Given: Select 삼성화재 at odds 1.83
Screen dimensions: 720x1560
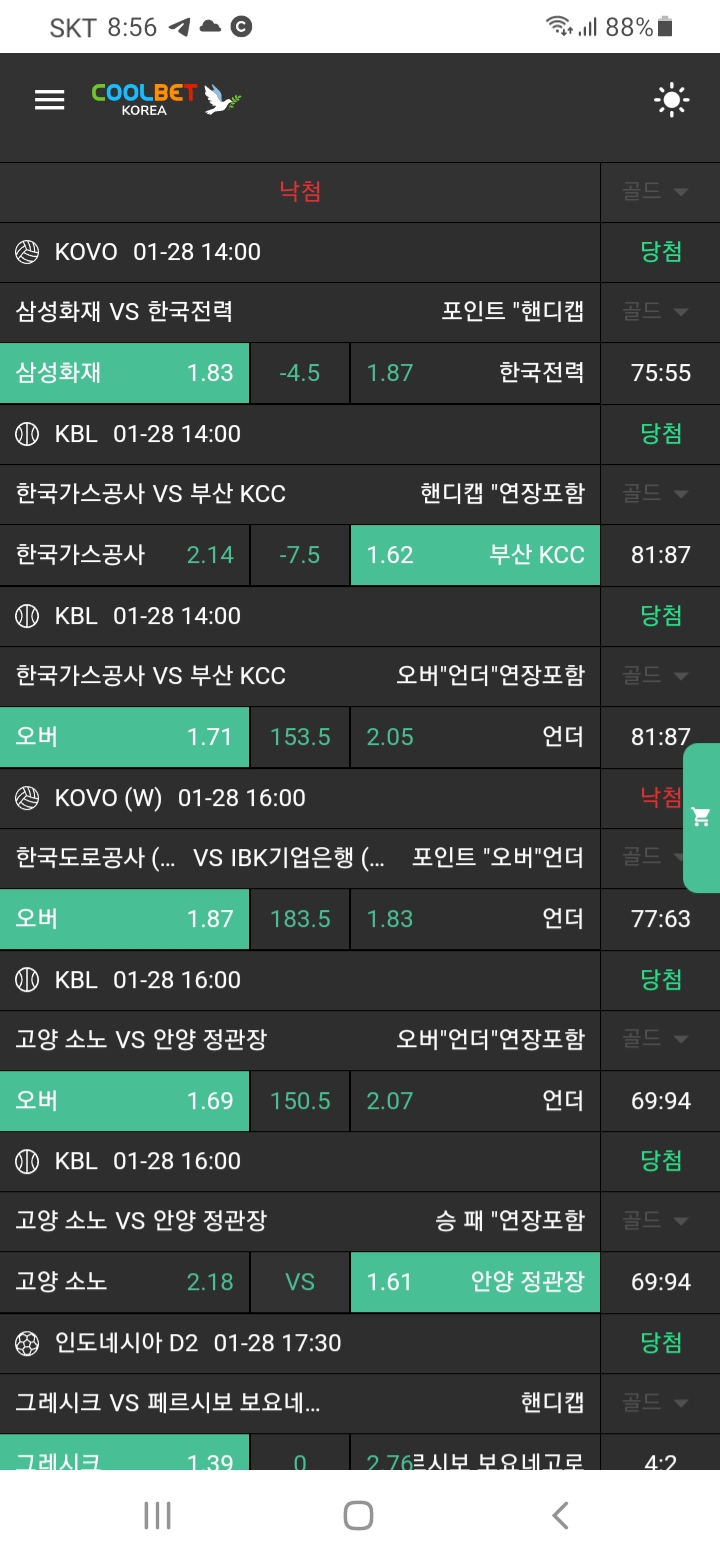Looking at the screenshot, I should coord(124,373).
